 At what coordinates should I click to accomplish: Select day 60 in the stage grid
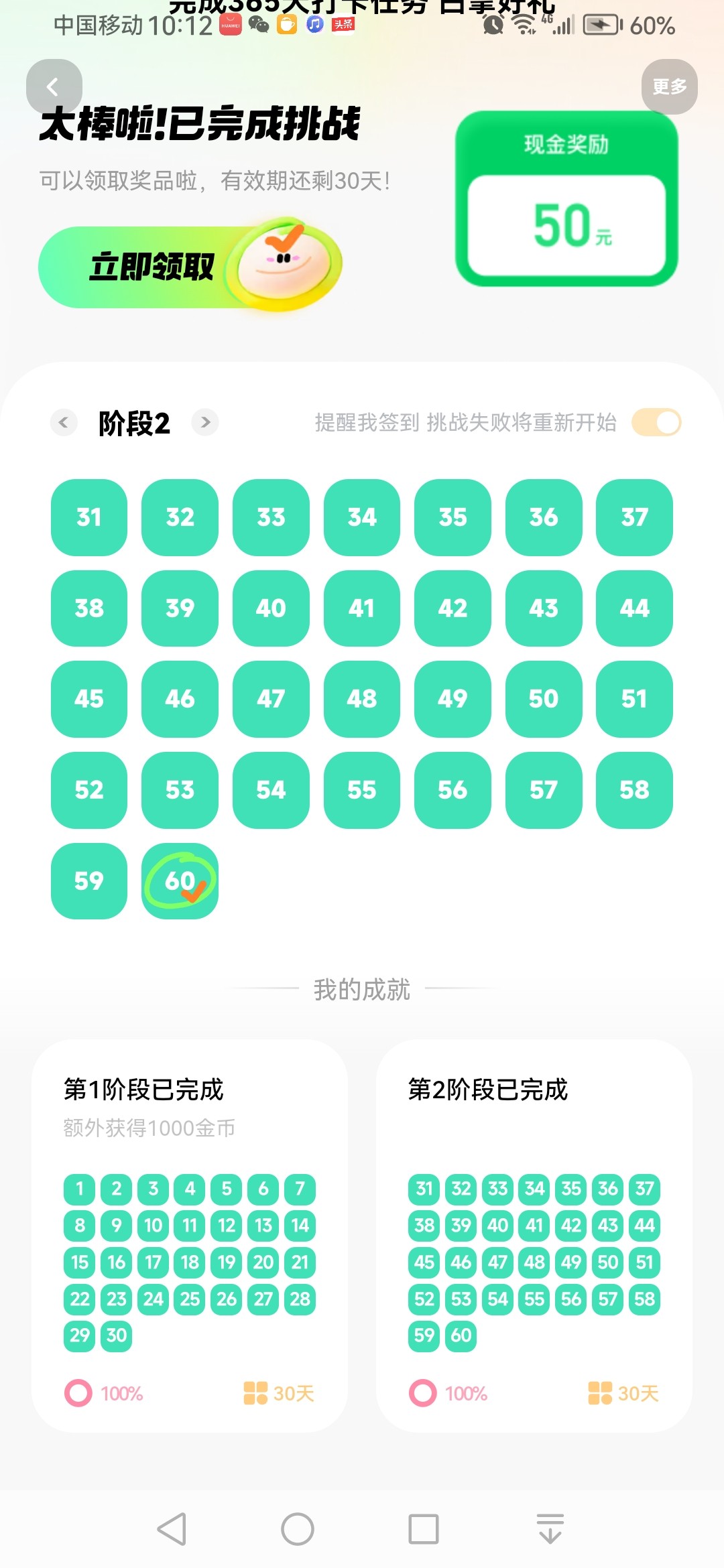click(x=180, y=880)
